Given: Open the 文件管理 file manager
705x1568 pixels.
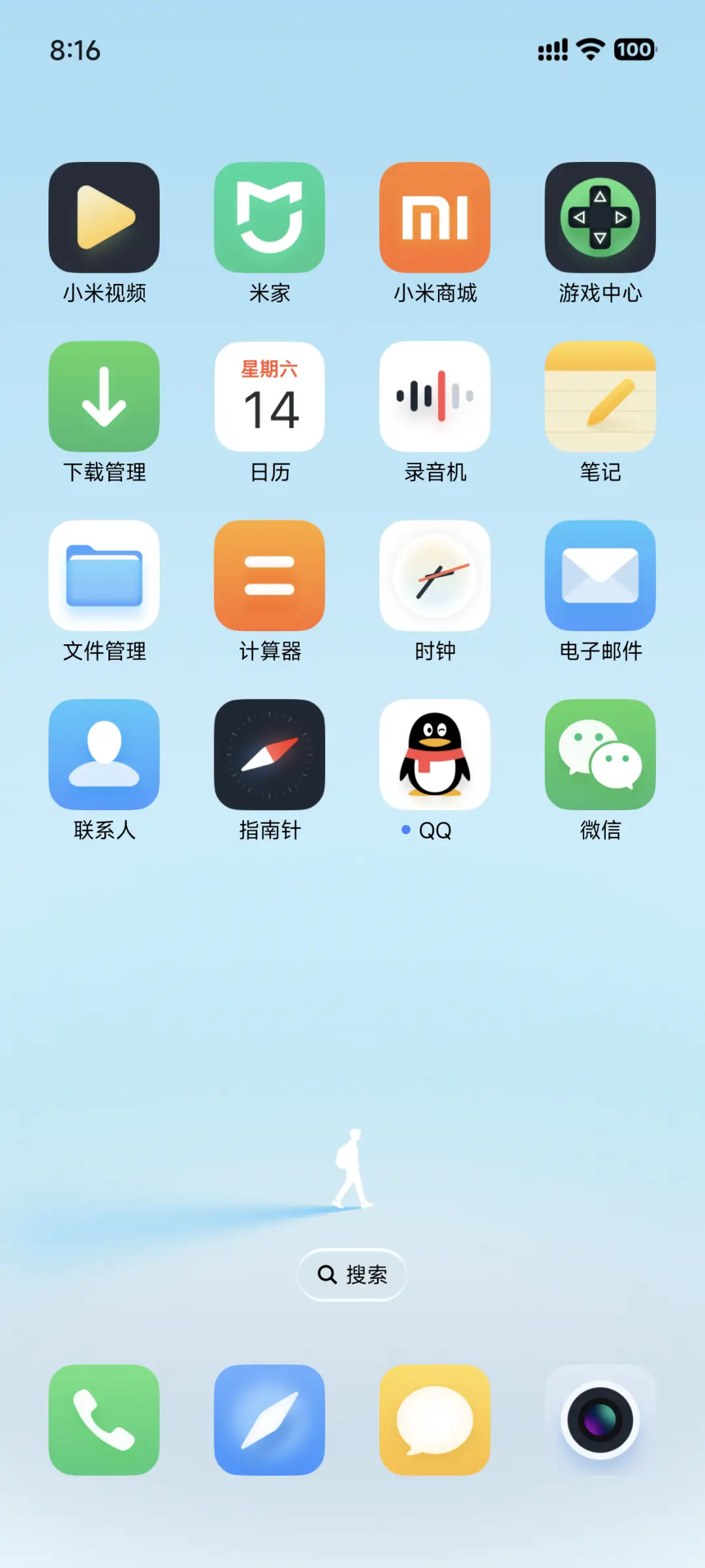Looking at the screenshot, I should click(104, 576).
